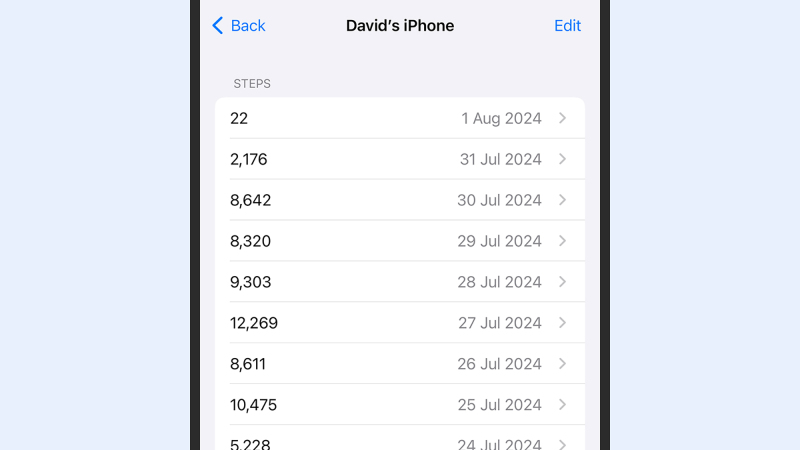Go back to the previous screen

pos(239,26)
